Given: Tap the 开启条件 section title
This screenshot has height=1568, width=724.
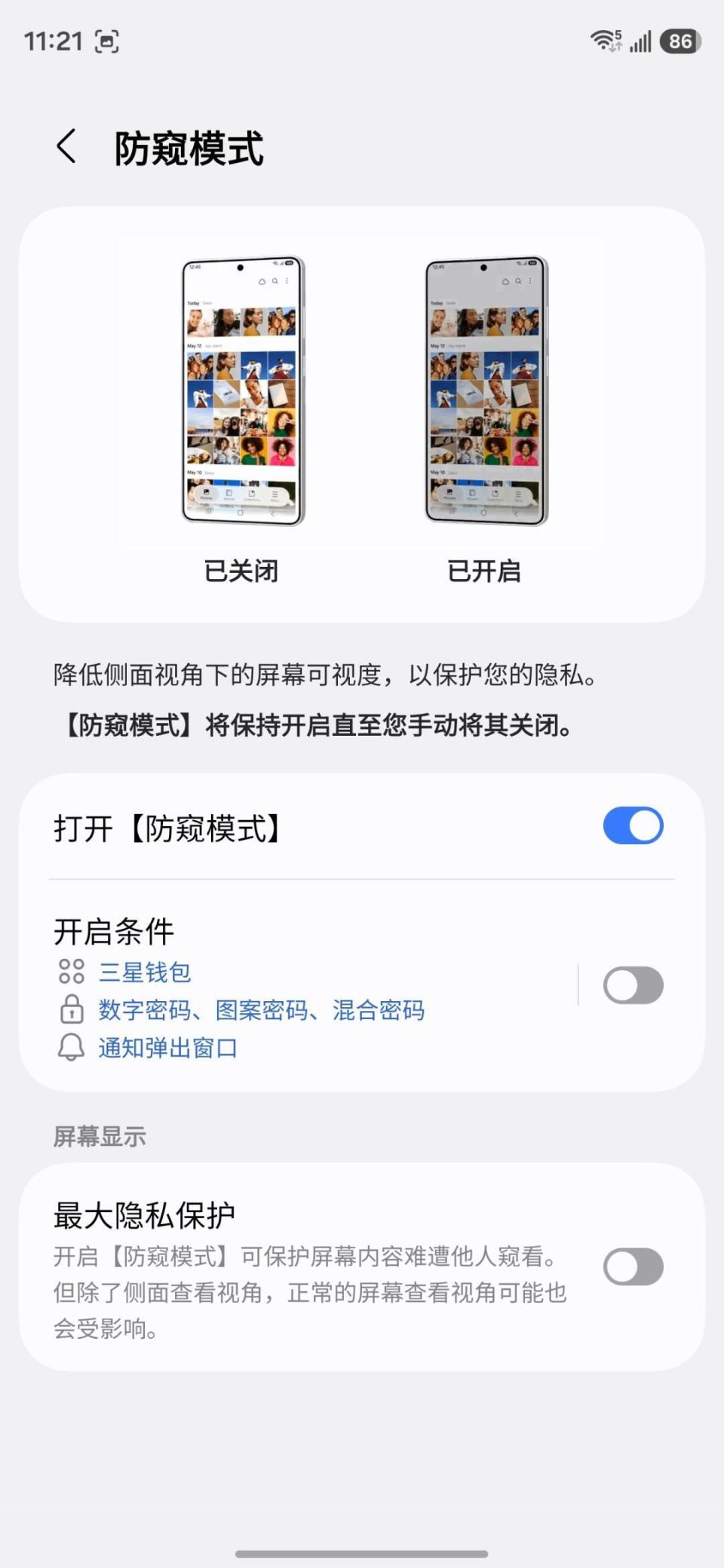Looking at the screenshot, I should click(x=112, y=931).
